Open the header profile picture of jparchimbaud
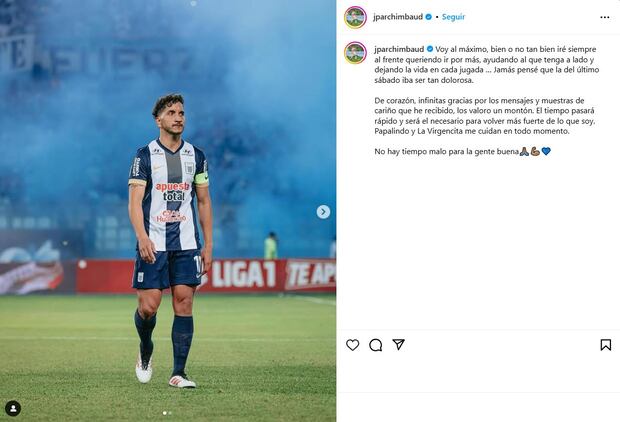This screenshot has width=620, height=422. click(355, 17)
